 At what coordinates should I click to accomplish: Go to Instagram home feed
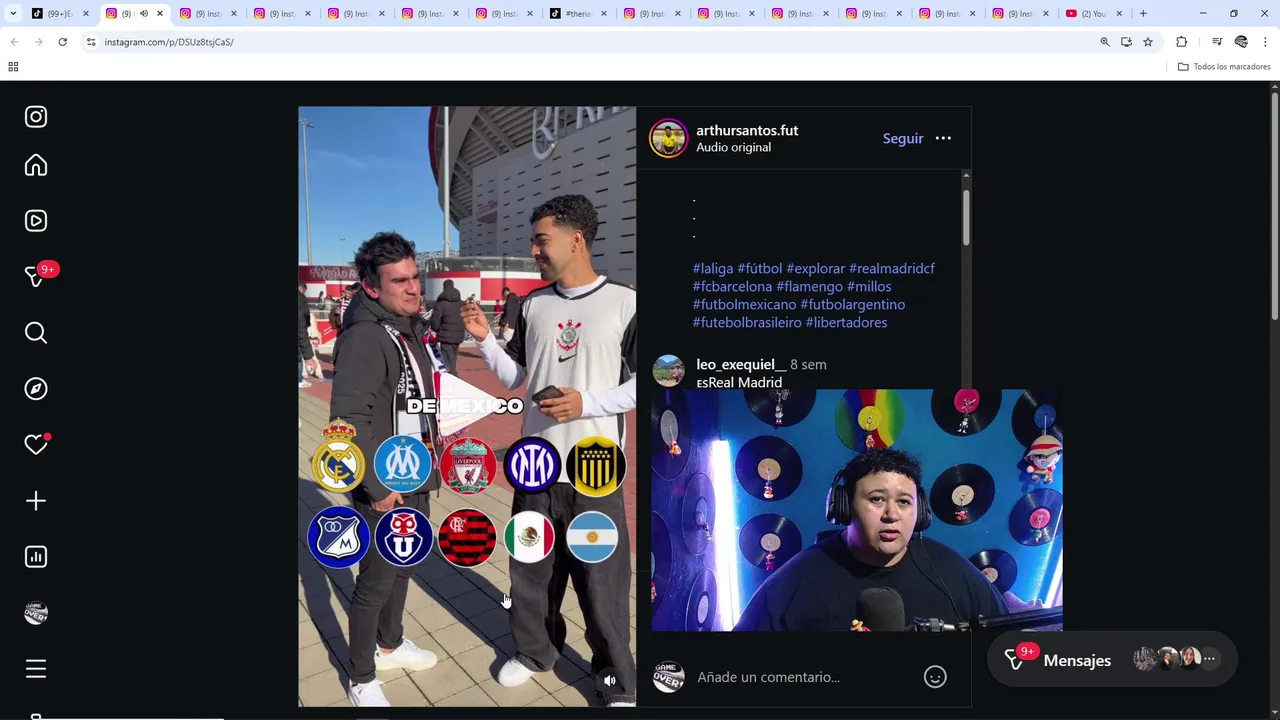coord(36,165)
